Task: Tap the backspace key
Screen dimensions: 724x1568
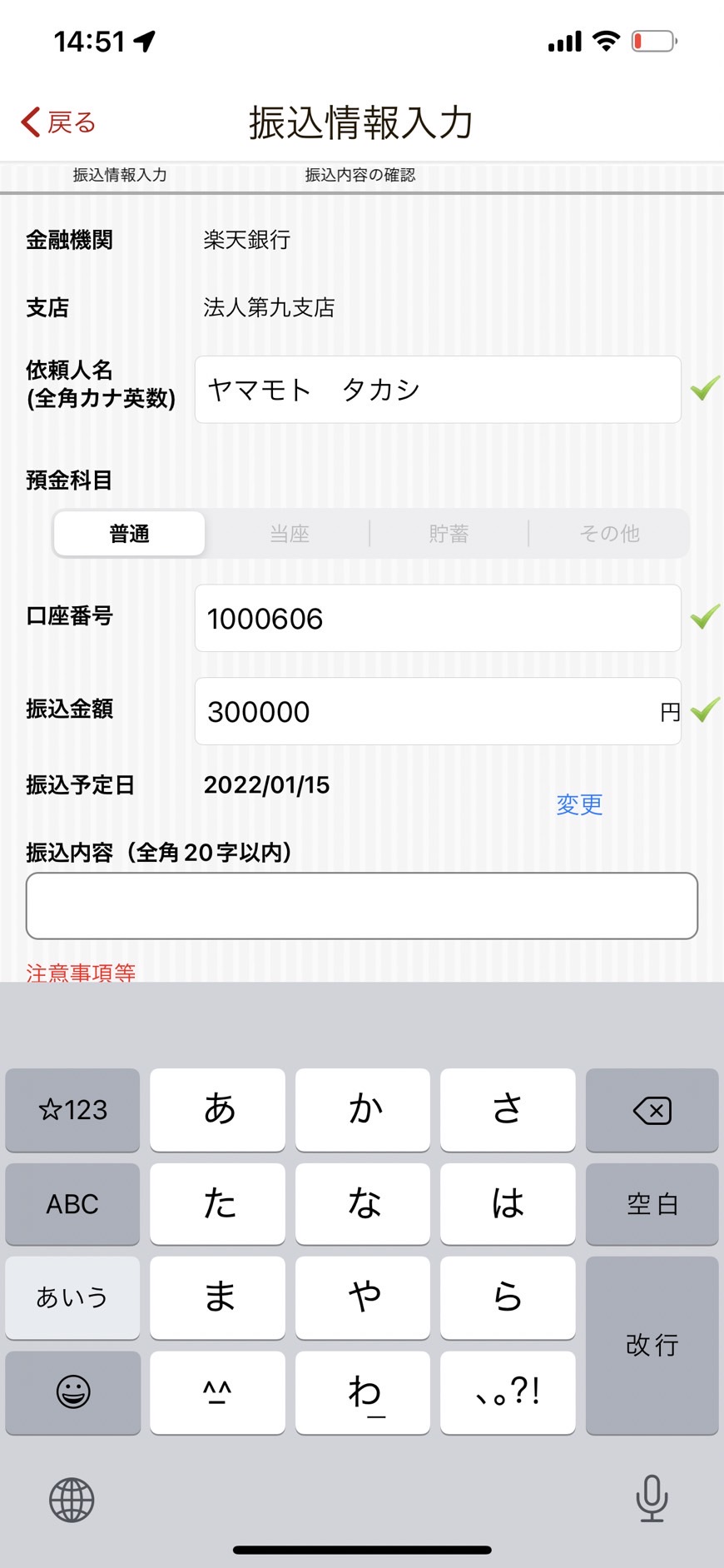Action: tap(652, 1110)
